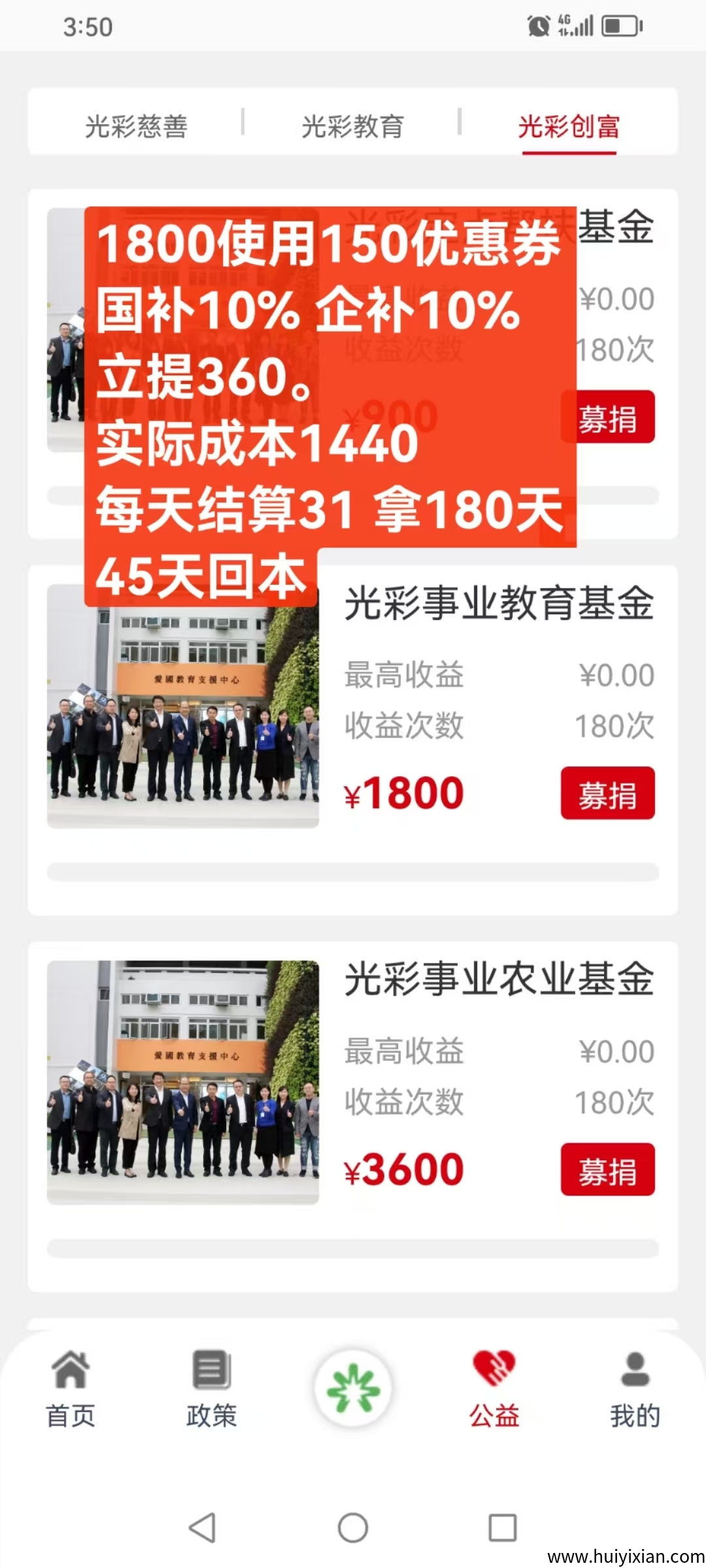Tap the green center logo button
706x1568 pixels.
click(353, 1388)
